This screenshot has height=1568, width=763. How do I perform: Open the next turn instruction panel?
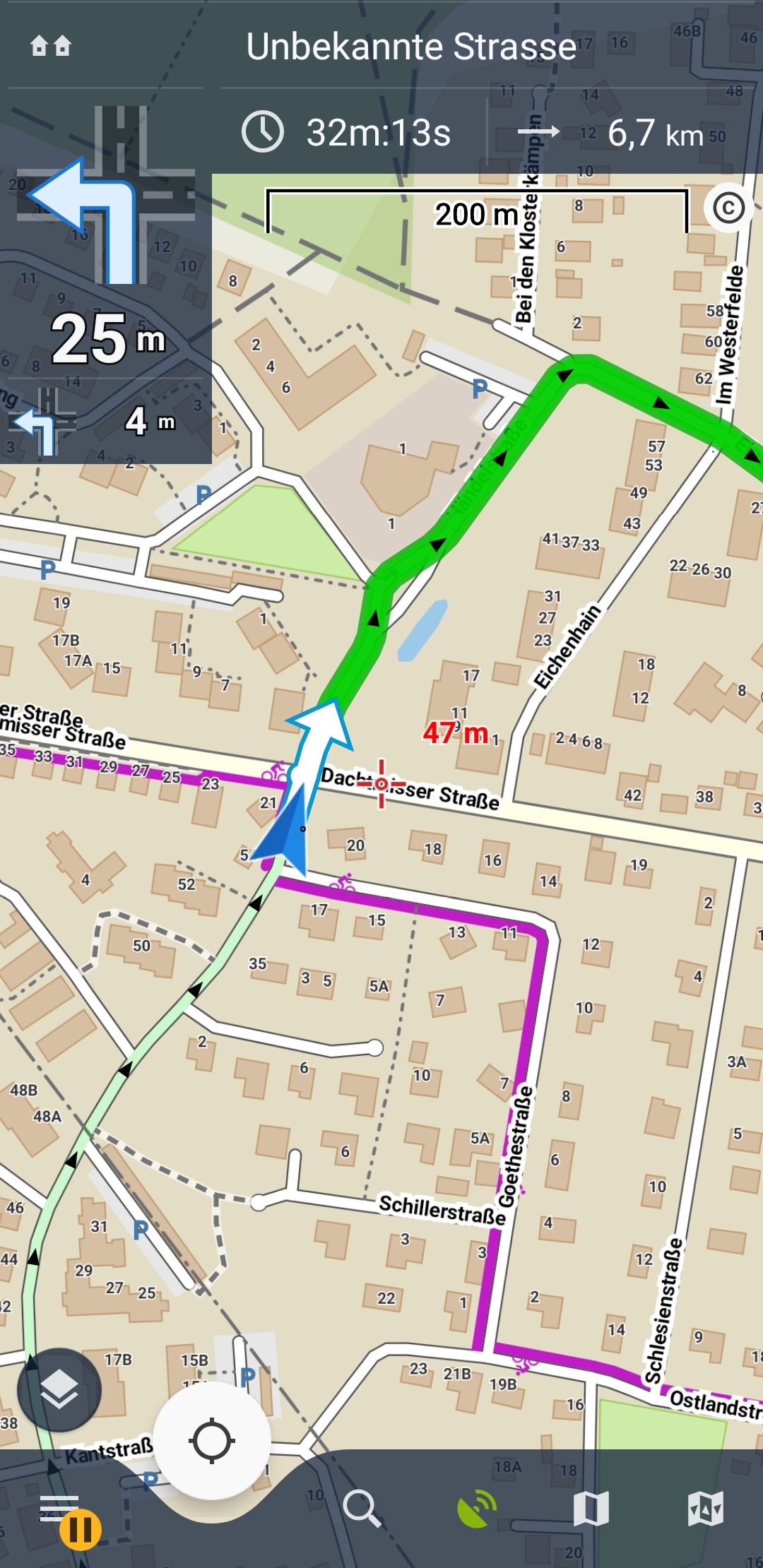(x=106, y=283)
